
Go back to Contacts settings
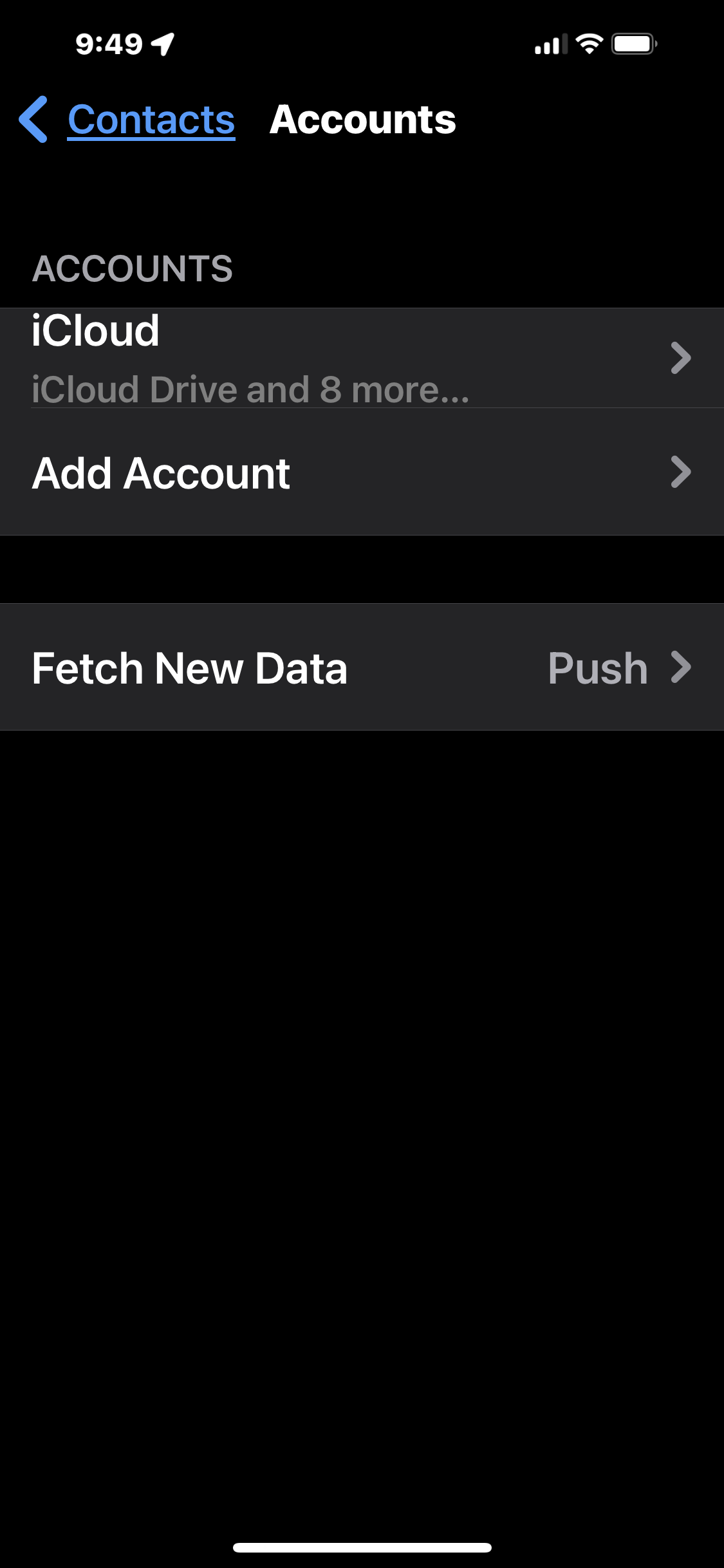point(127,120)
